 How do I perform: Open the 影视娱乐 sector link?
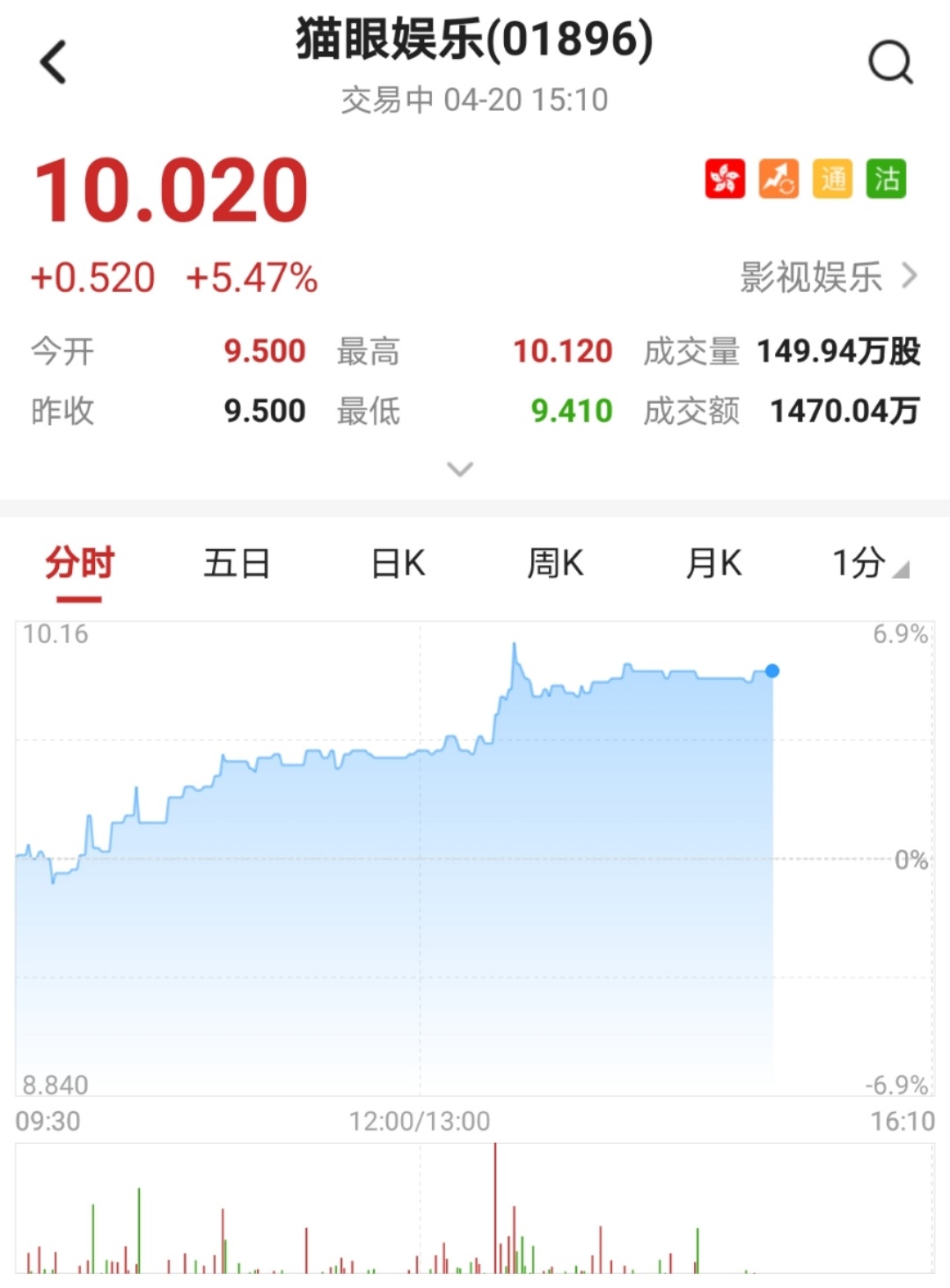click(827, 277)
